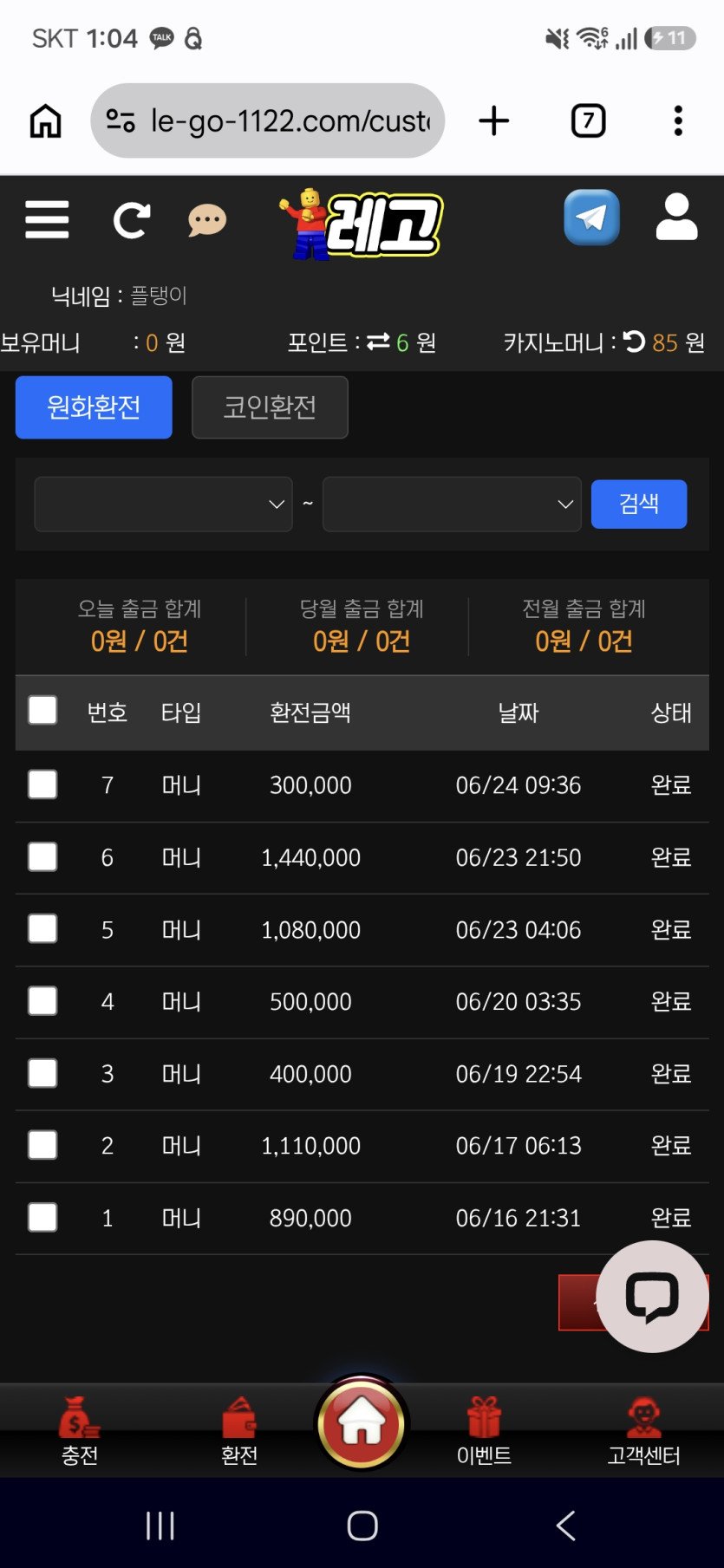Open 이벤트 in bottom navigation

point(484,1431)
